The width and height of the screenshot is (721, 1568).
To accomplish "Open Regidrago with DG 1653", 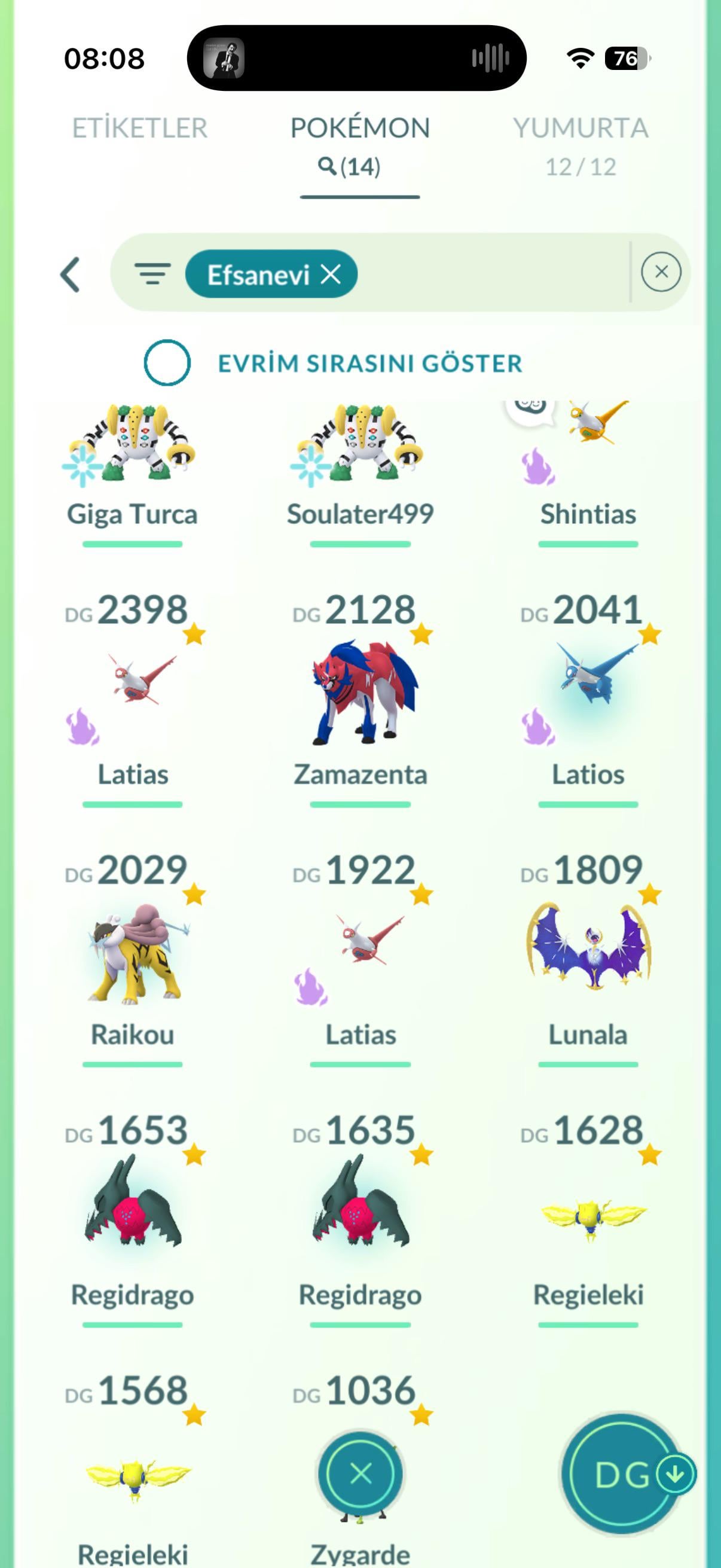I will [132, 1208].
